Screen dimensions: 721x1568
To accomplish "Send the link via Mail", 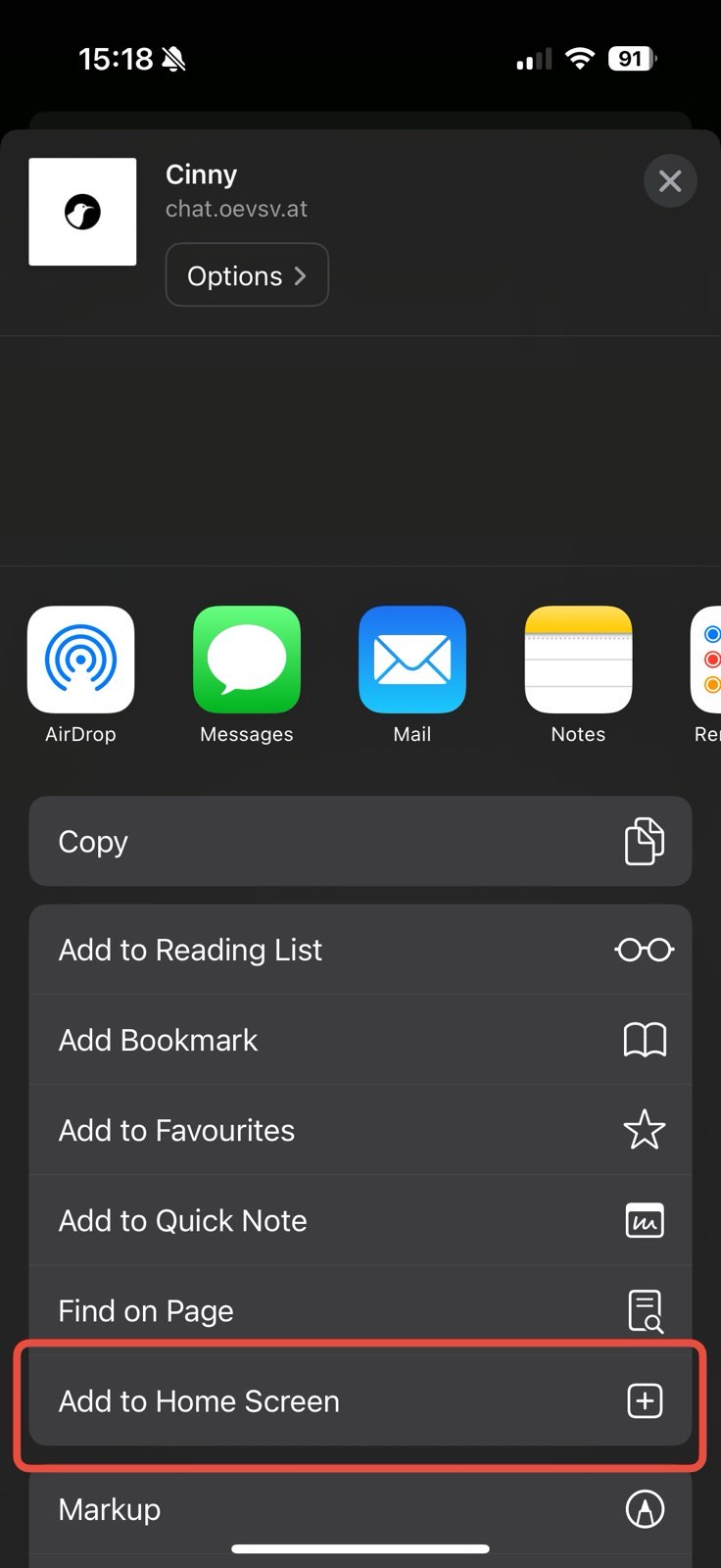I will point(412,661).
